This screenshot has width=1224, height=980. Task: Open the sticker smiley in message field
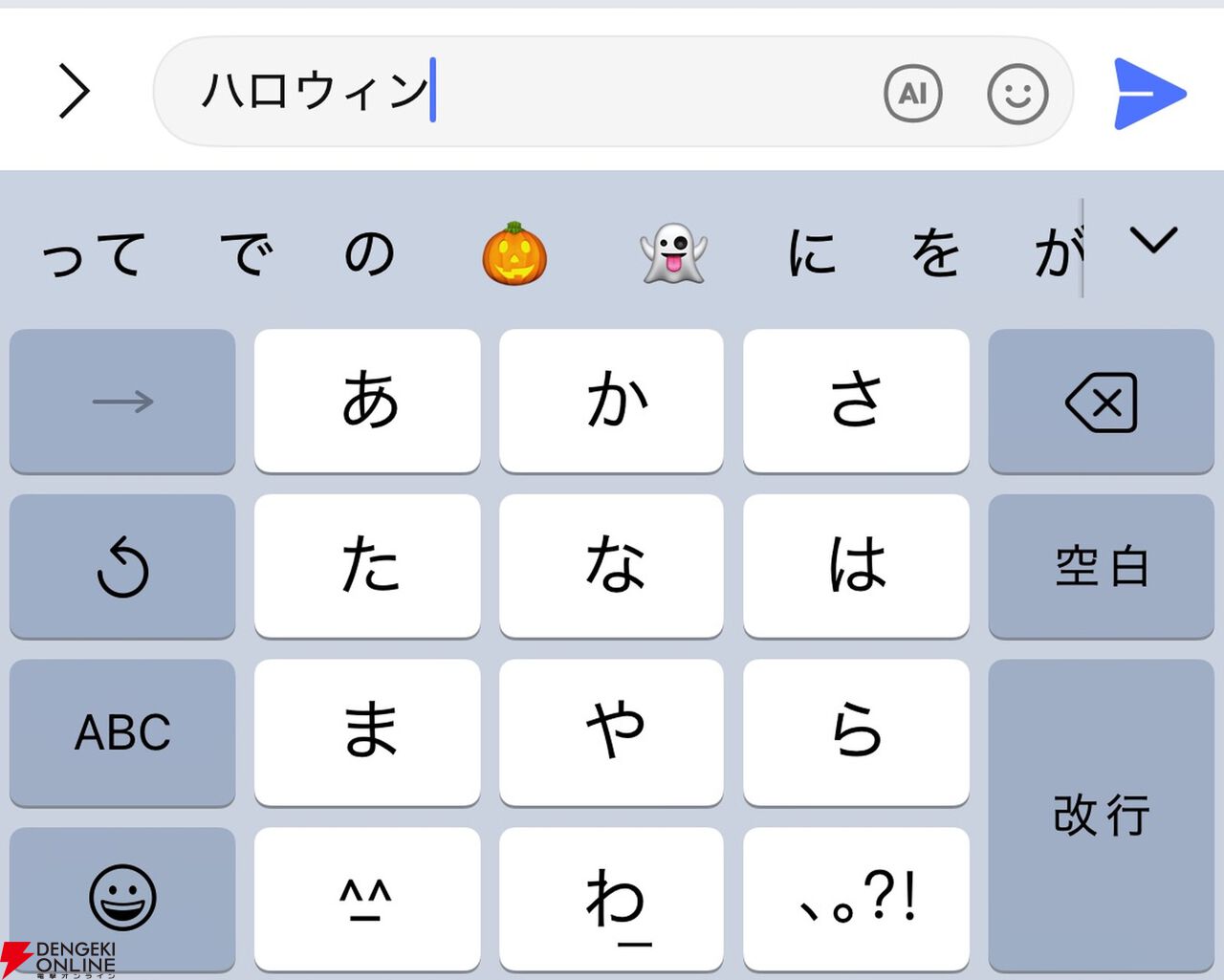point(1016,94)
